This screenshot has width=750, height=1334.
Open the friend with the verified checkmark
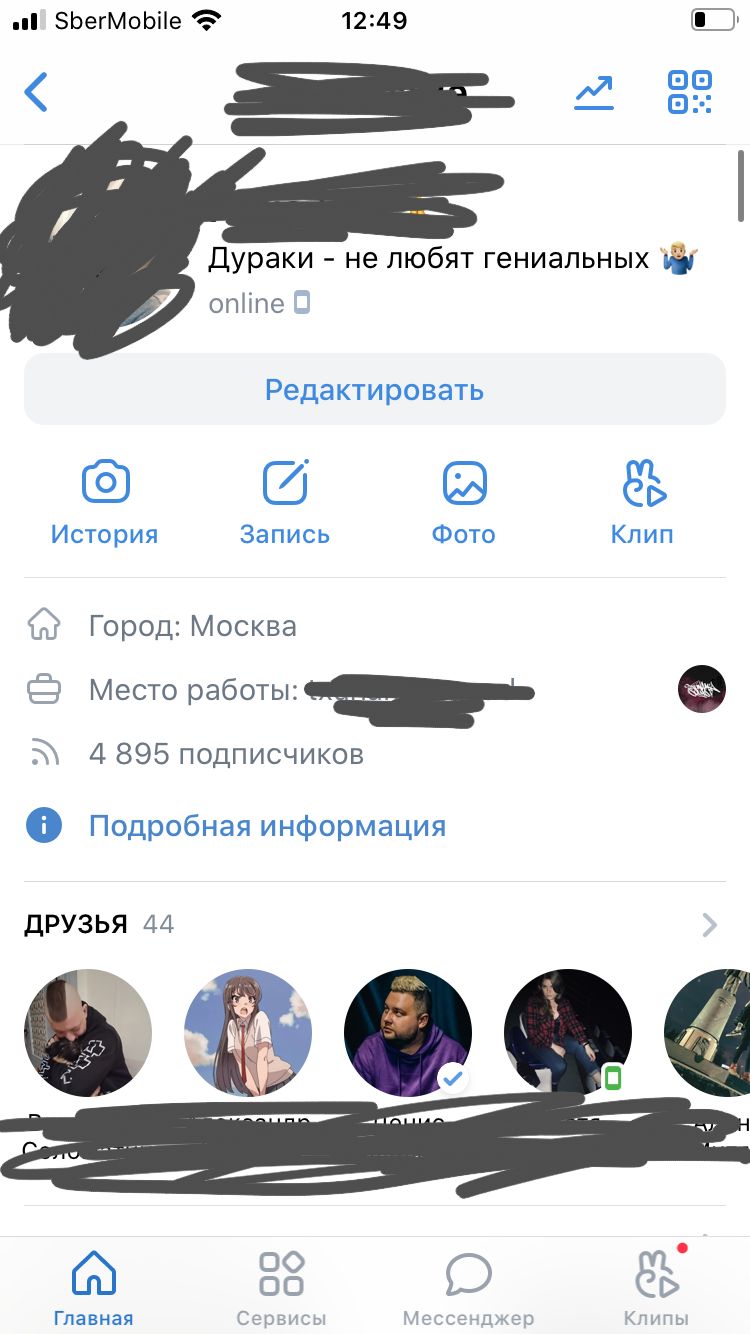click(408, 1032)
